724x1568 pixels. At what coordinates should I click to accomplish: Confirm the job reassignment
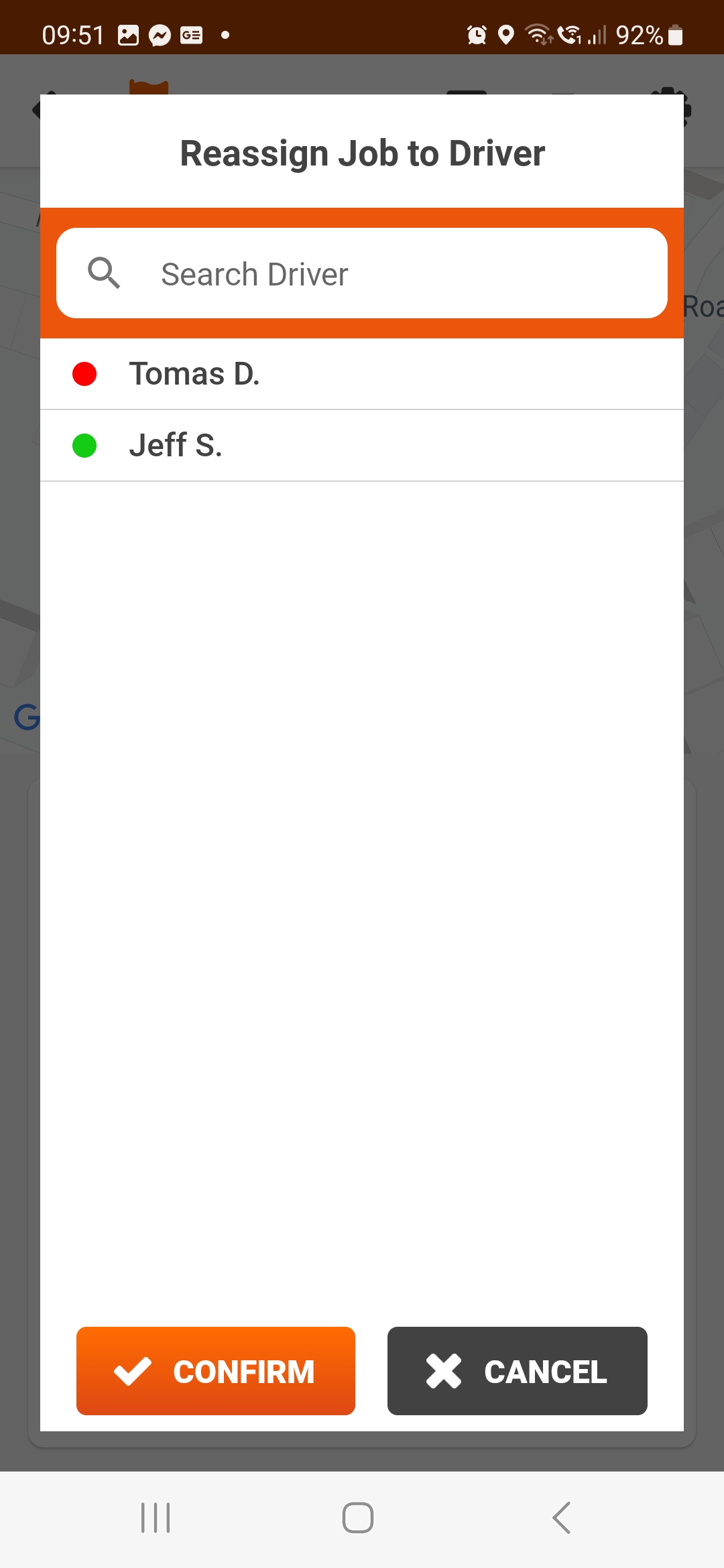(216, 1371)
